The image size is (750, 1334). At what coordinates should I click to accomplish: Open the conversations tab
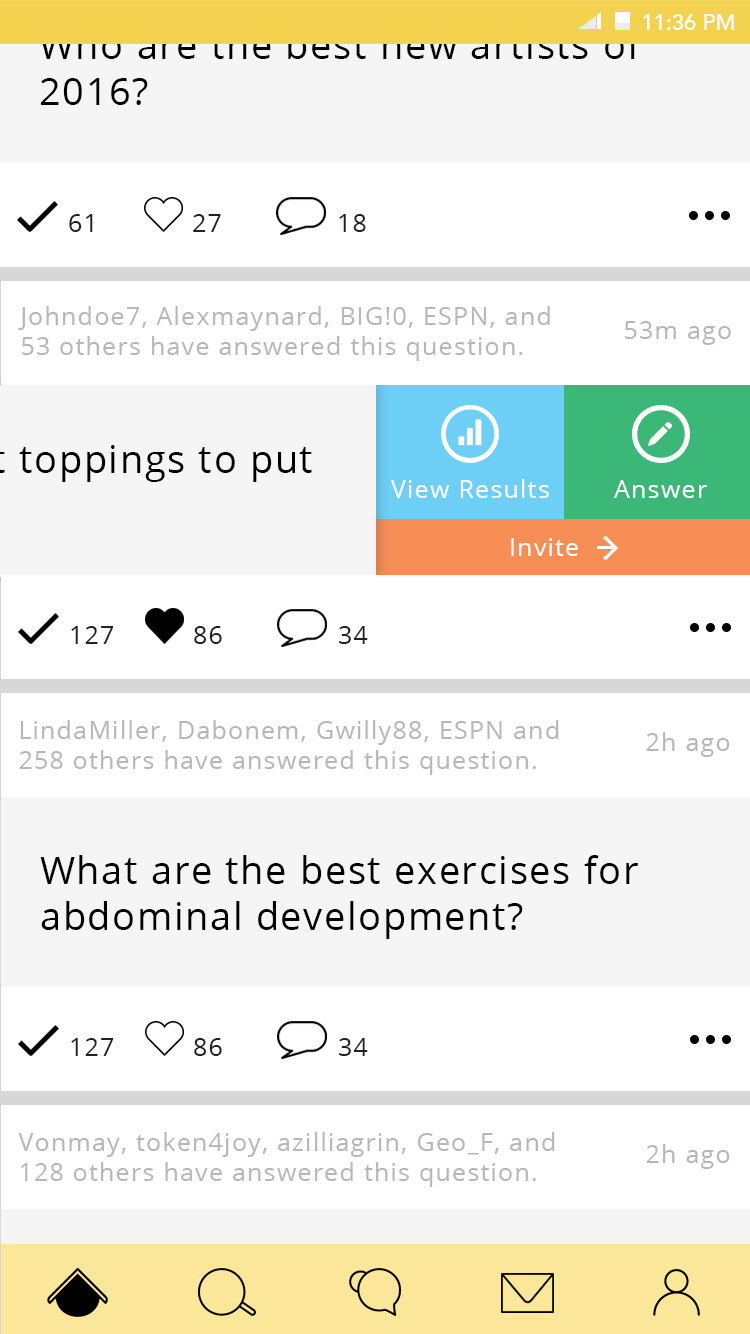tap(375, 1292)
